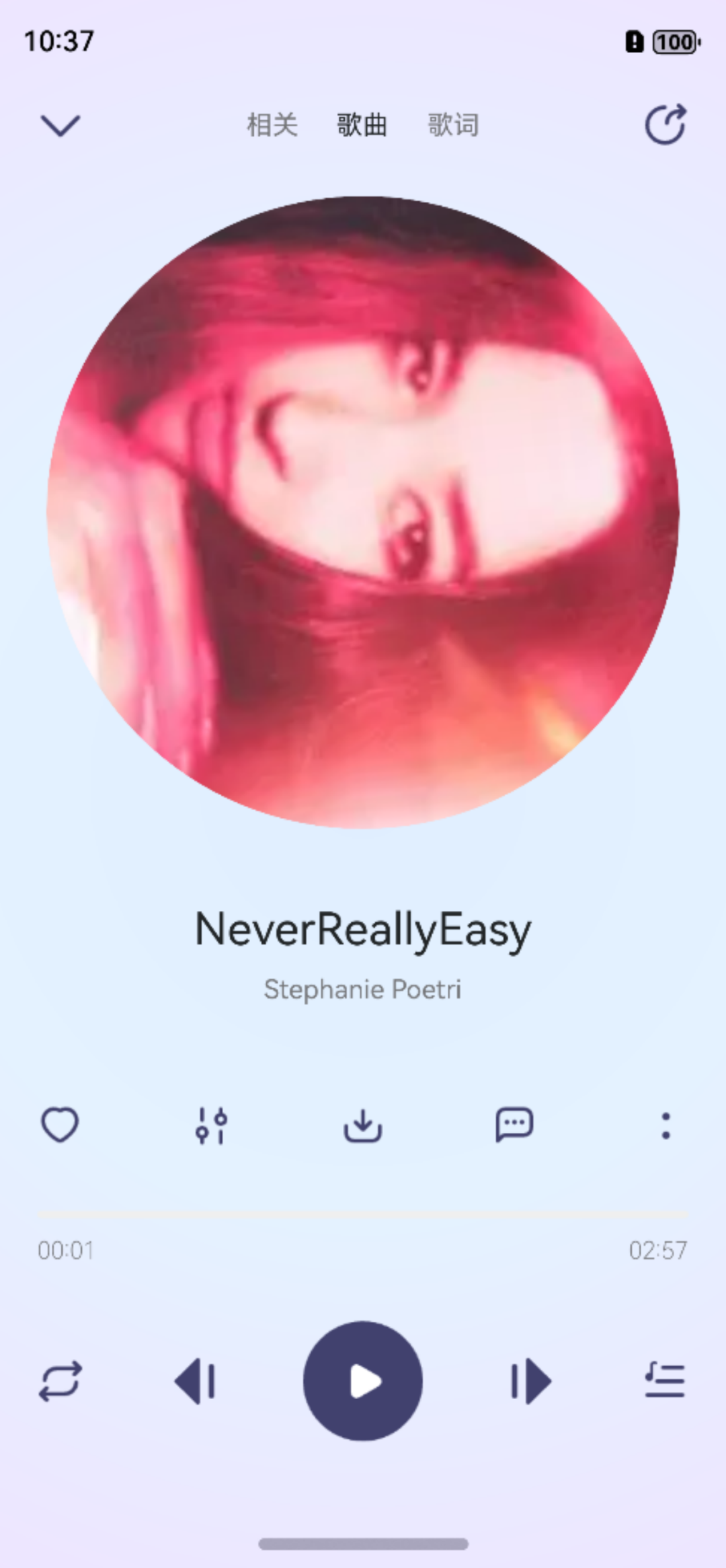Skip to the next track
The height and width of the screenshot is (1568, 726).
(531, 1381)
